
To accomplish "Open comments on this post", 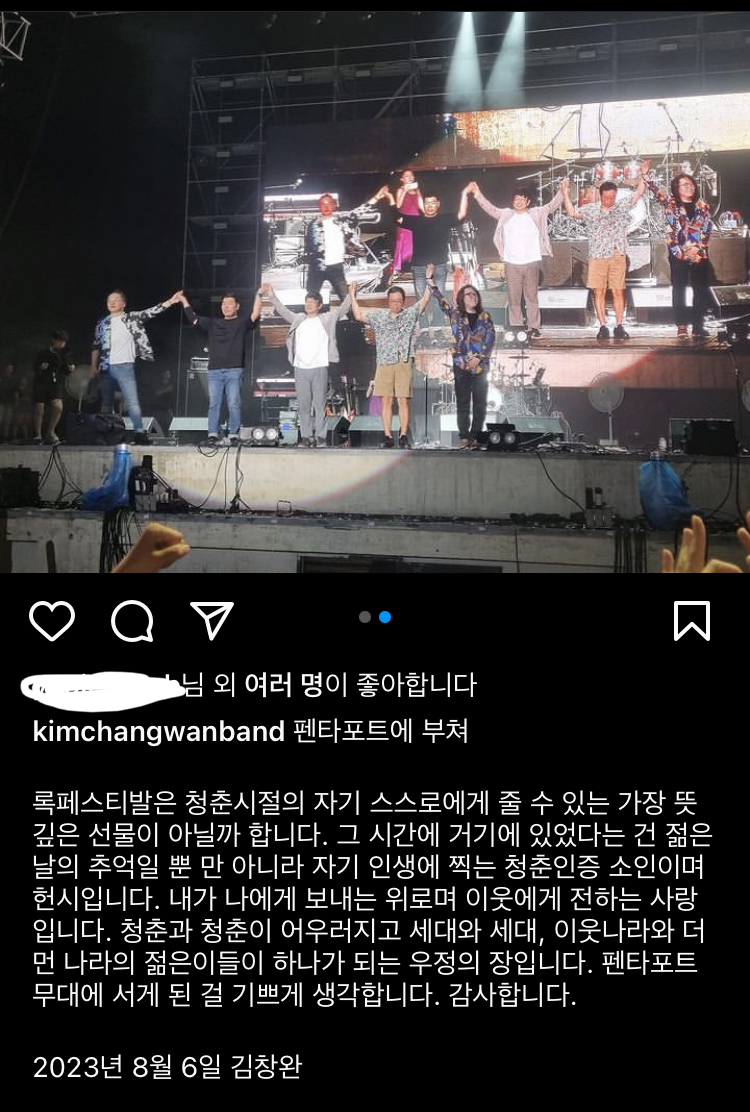I will point(132,620).
